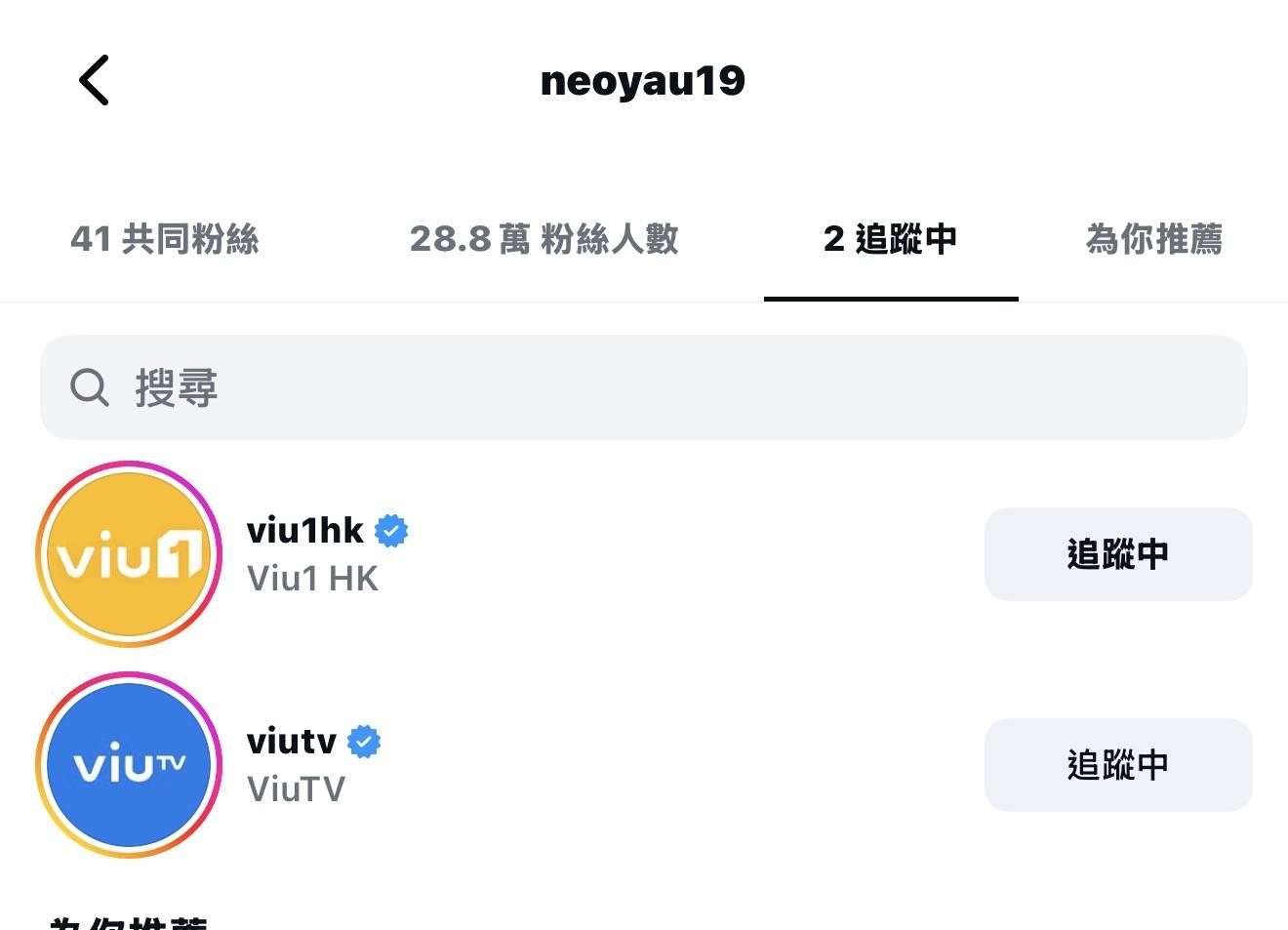The width and height of the screenshot is (1288, 930).
Task: Go back from neoyau19's following list
Action: tap(94, 80)
